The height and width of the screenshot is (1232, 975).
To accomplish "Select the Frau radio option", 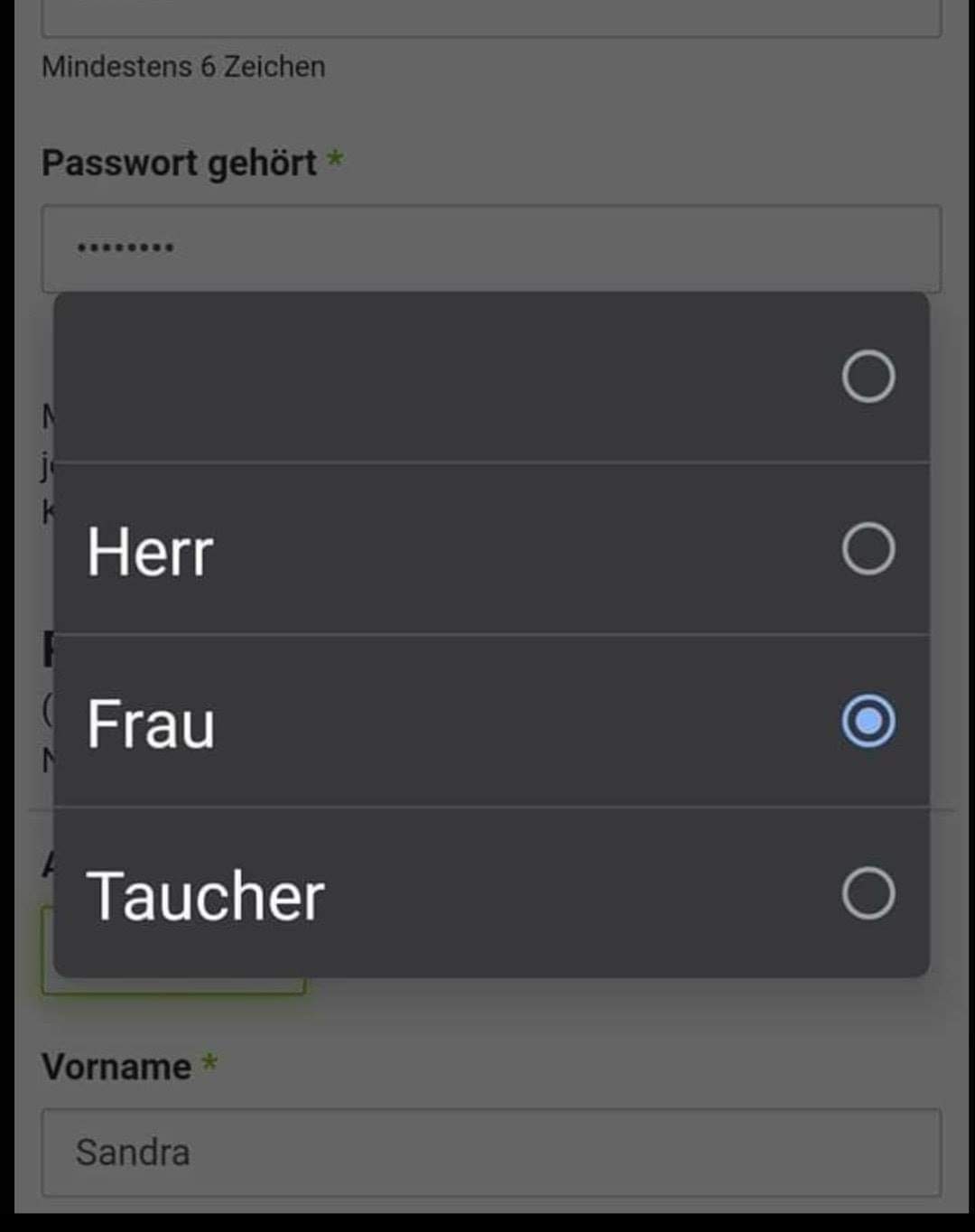I will click(x=492, y=722).
